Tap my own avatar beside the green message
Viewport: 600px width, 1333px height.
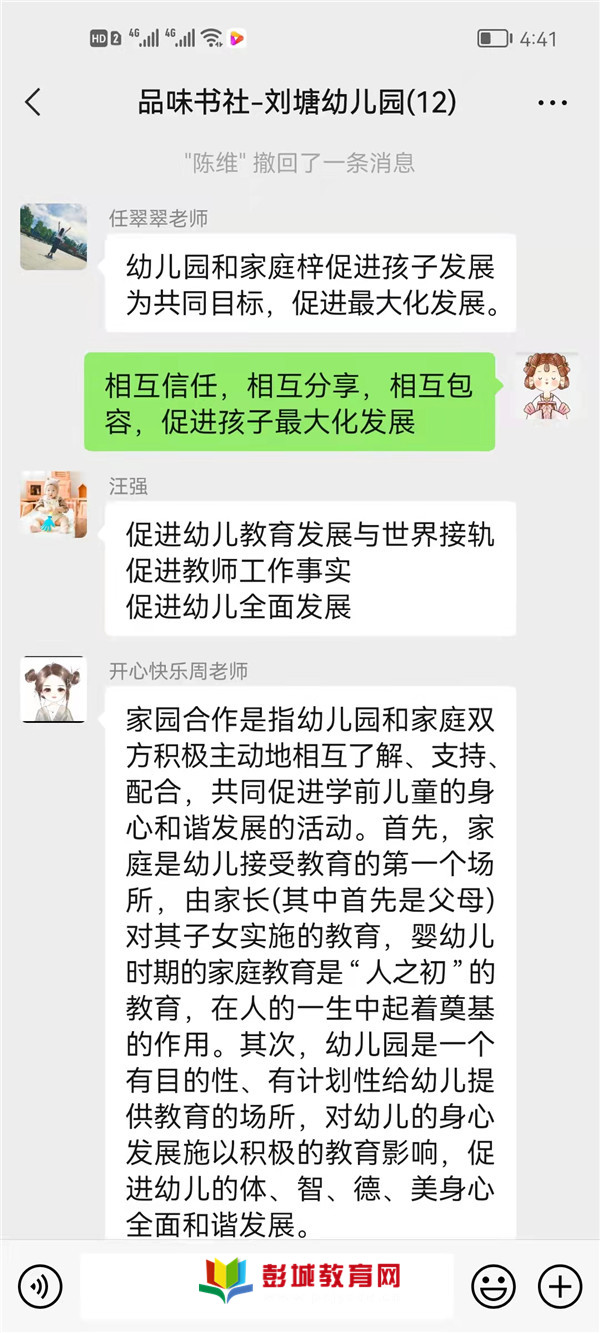[x=546, y=386]
